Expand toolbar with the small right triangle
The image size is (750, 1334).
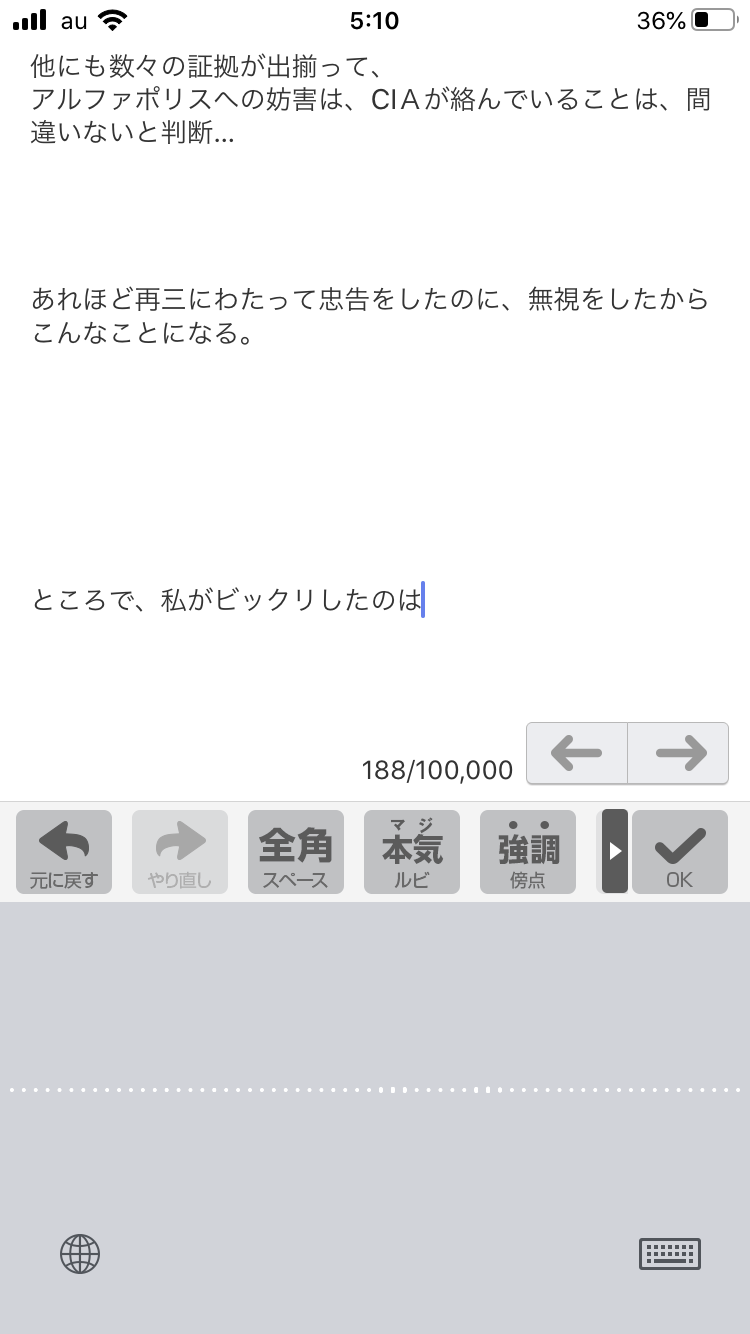[614, 851]
